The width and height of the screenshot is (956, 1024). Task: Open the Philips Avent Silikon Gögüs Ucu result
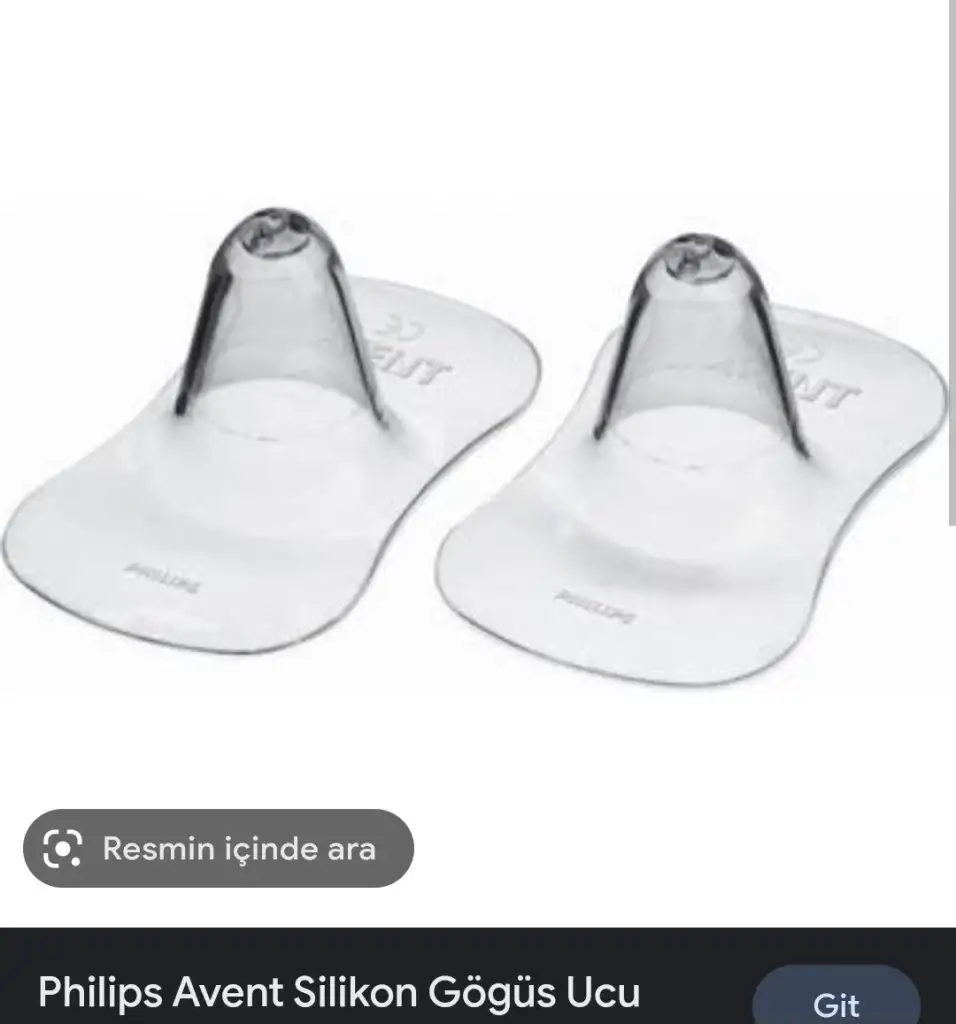coord(338,993)
